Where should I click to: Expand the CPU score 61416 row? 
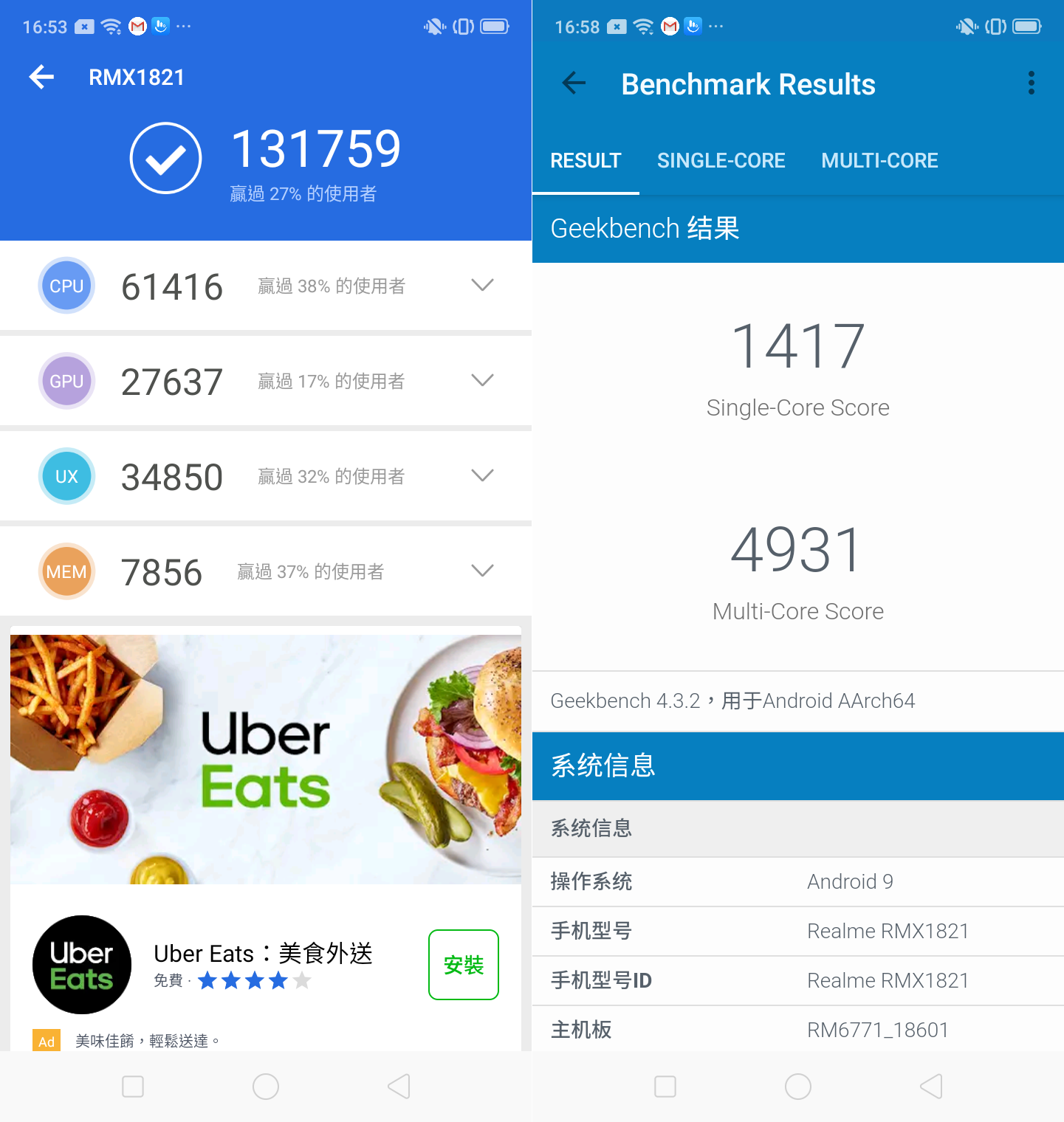(482, 286)
